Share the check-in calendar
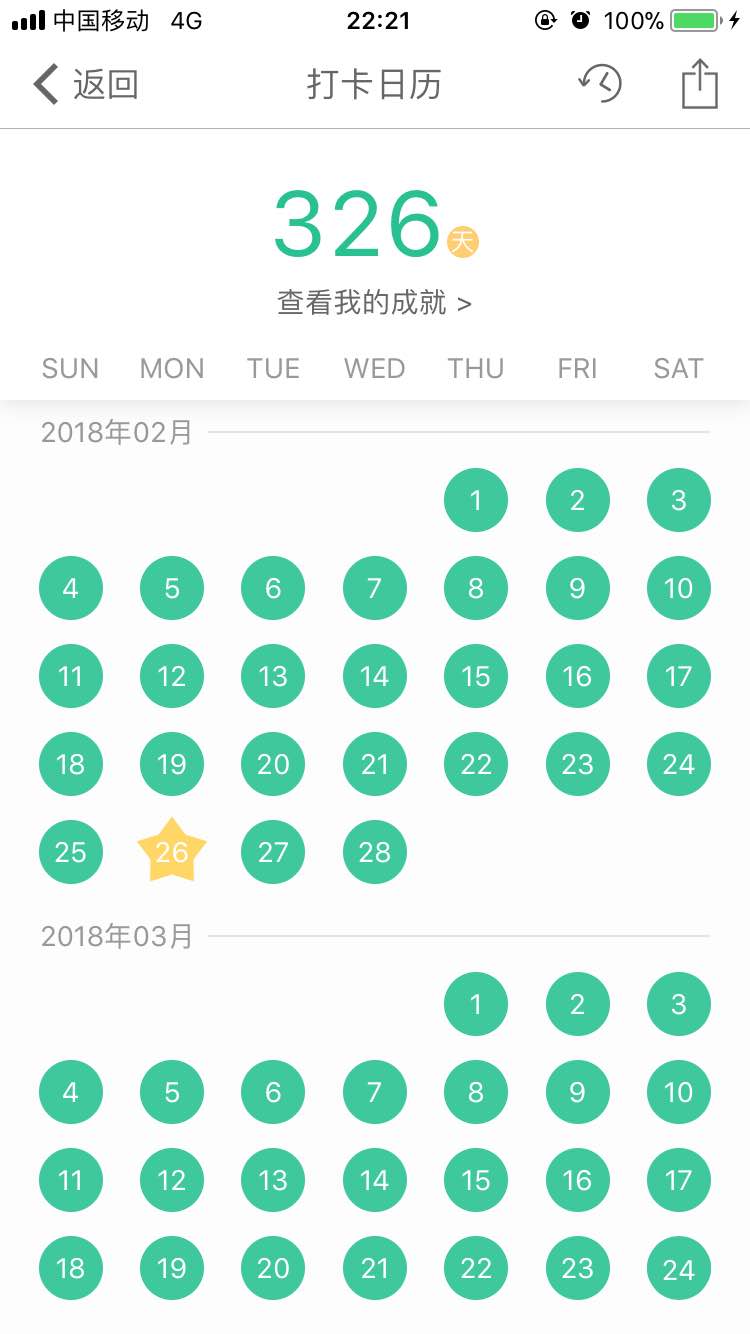The image size is (750, 1334). tap(700, 84)
